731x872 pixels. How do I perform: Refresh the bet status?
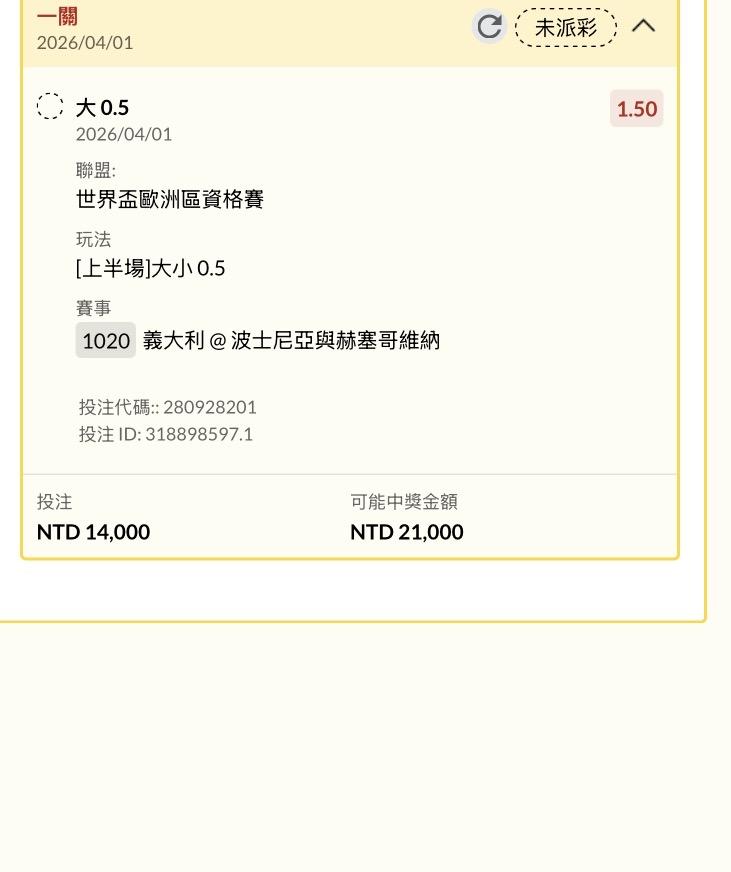489,27
